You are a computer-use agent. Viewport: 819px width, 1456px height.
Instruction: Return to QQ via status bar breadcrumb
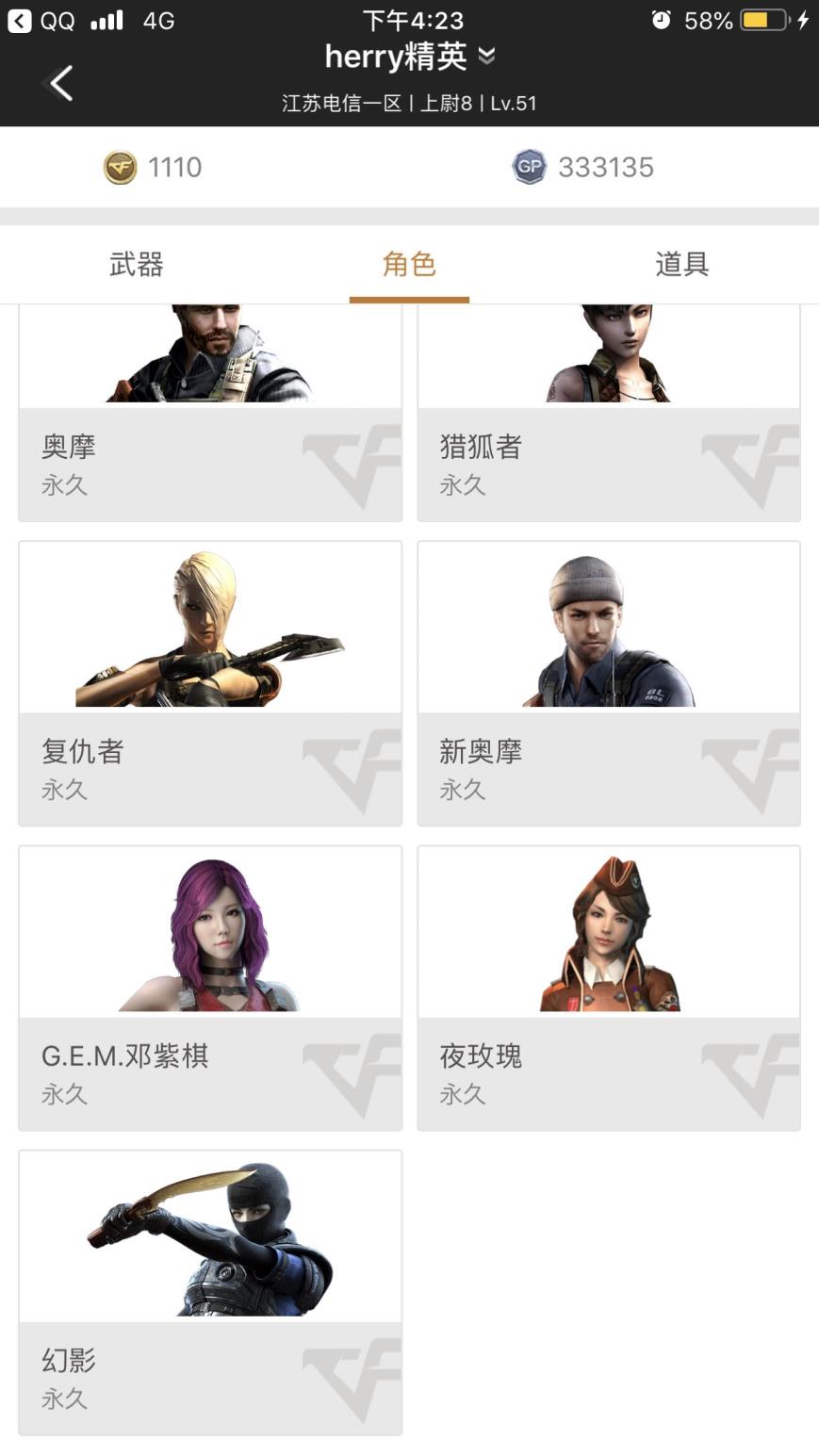41,20
